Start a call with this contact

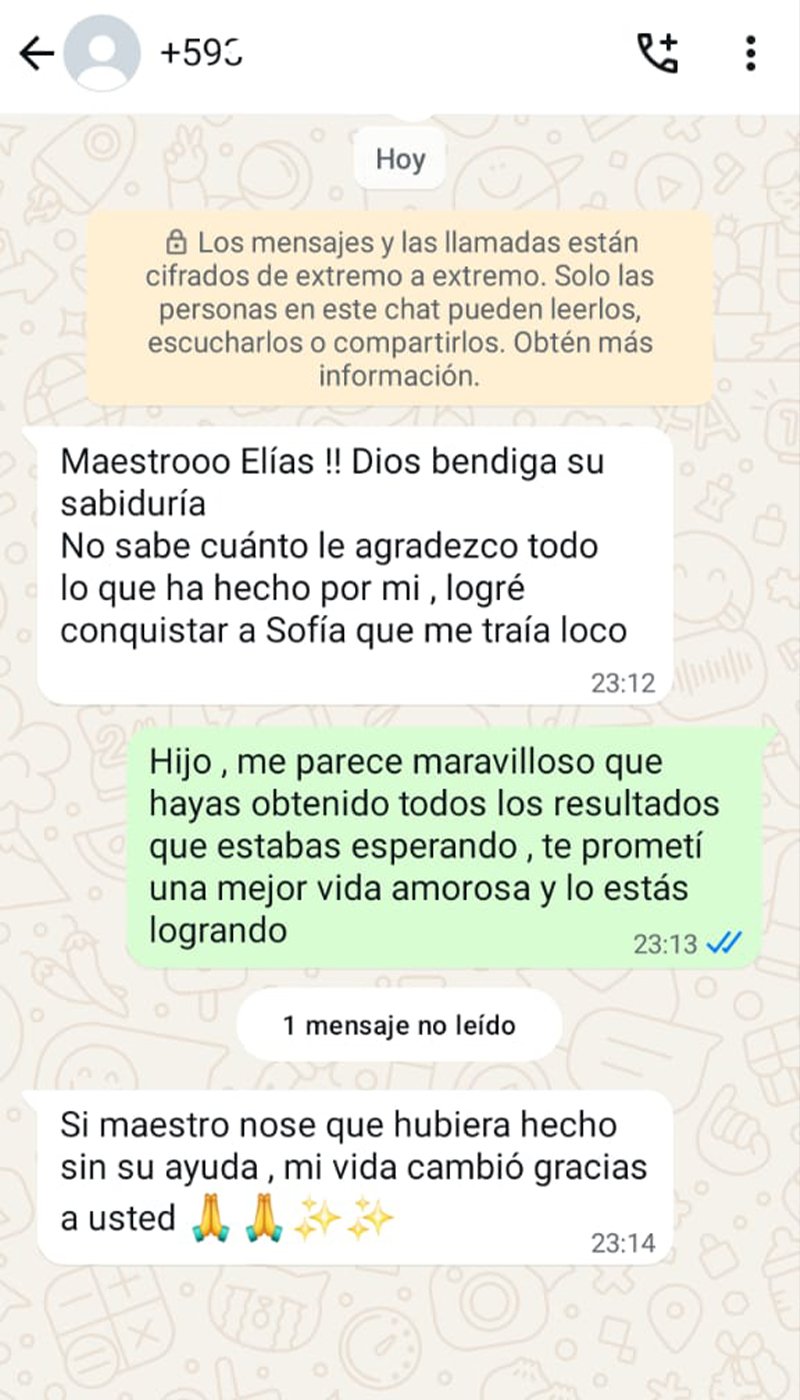(657, 54)
